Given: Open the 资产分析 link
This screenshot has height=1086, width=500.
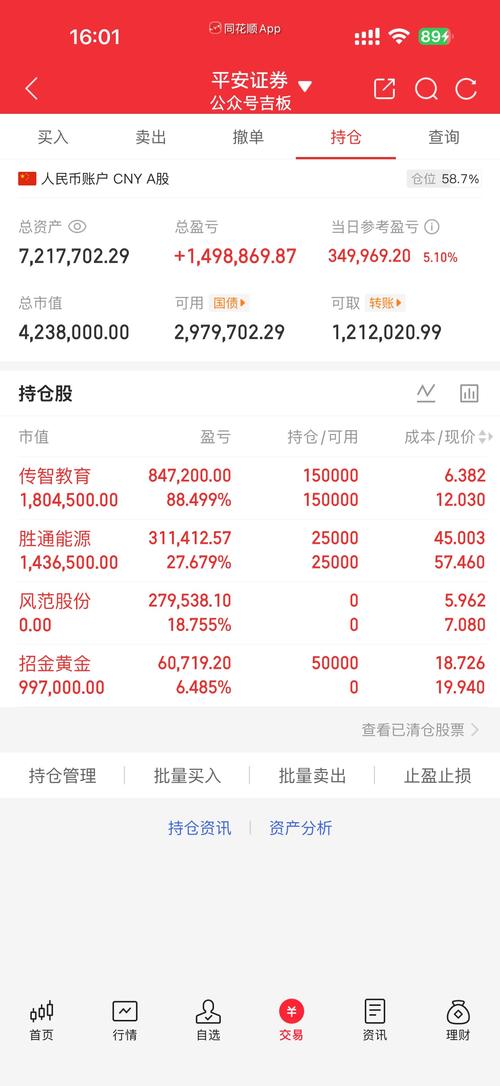Looking at the screenshot, I should click(301, 828).
